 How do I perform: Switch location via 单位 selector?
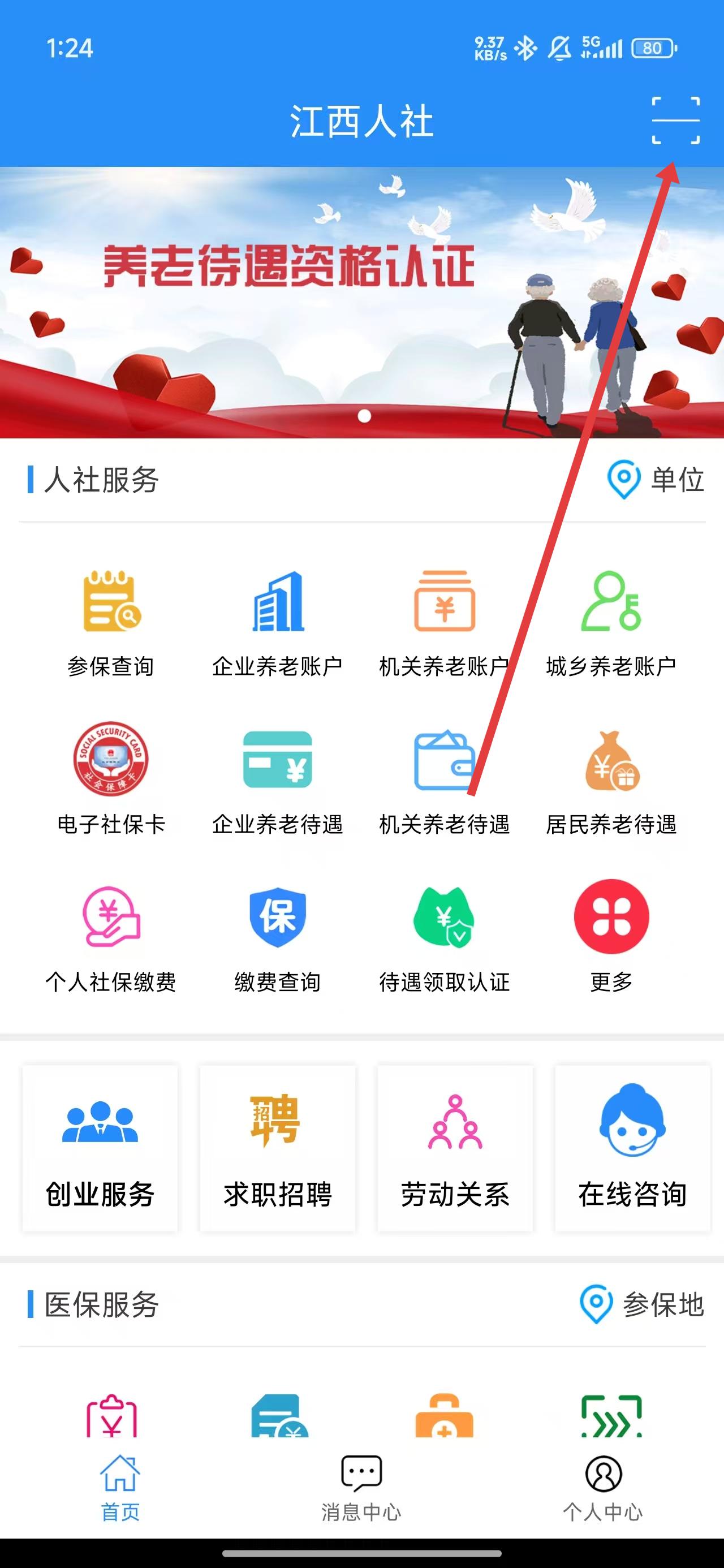click(x=657, y=480)
